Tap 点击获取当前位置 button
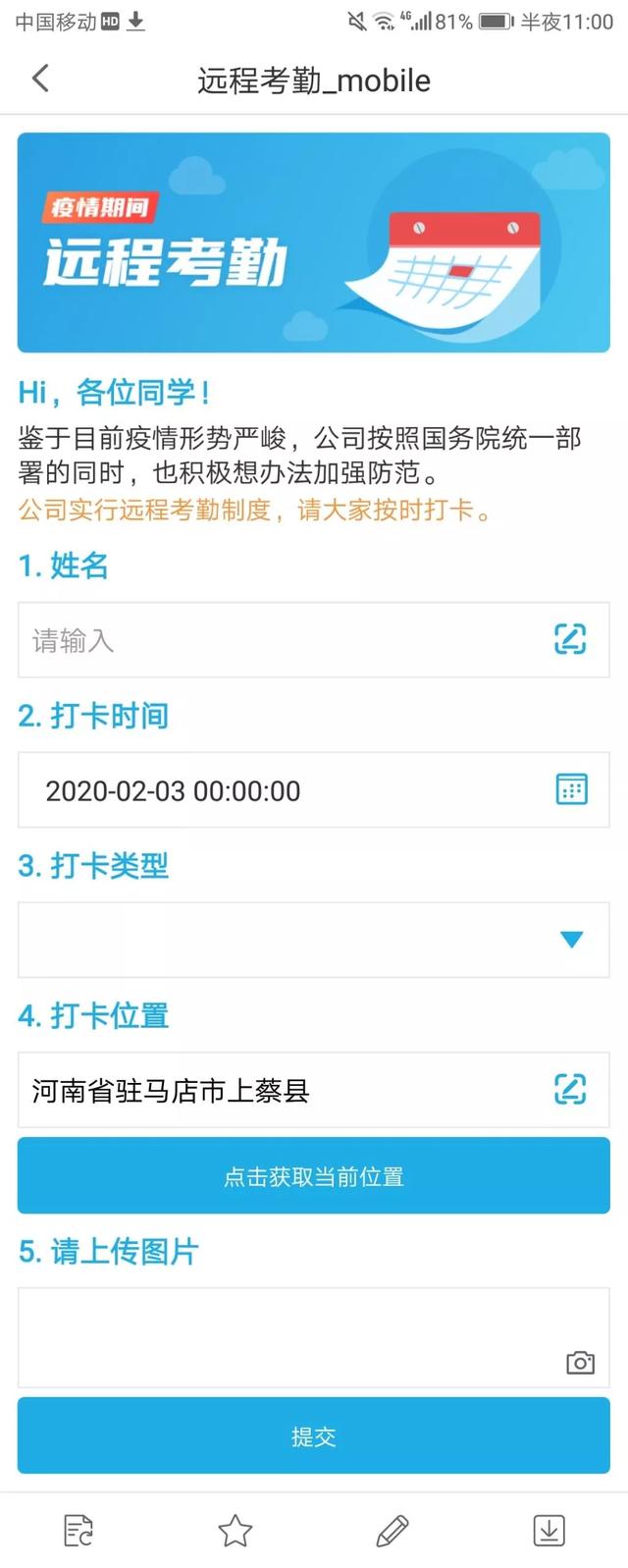 point(314,1175)
